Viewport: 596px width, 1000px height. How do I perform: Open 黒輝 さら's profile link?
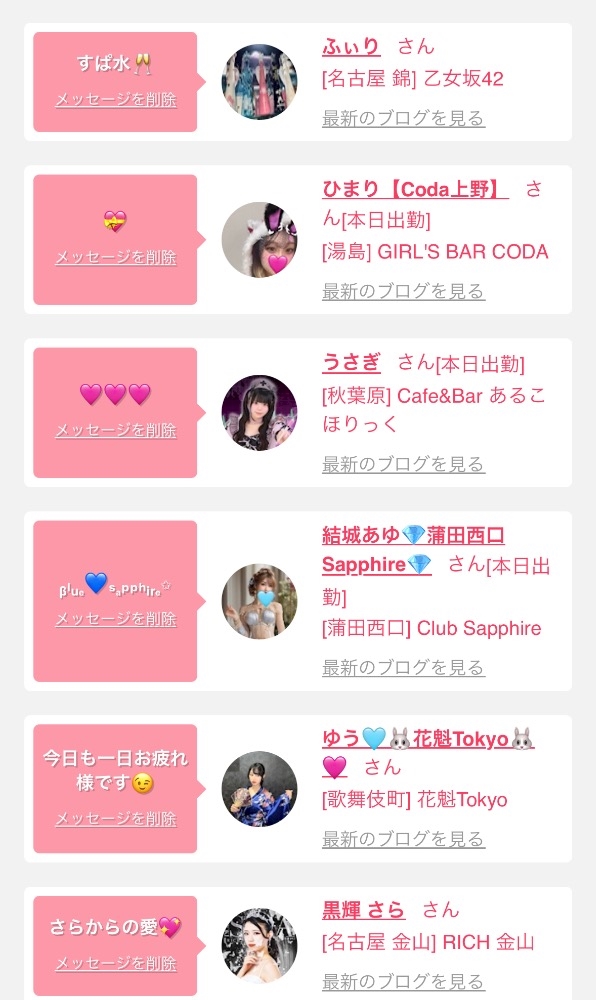[x=363, y=910]
